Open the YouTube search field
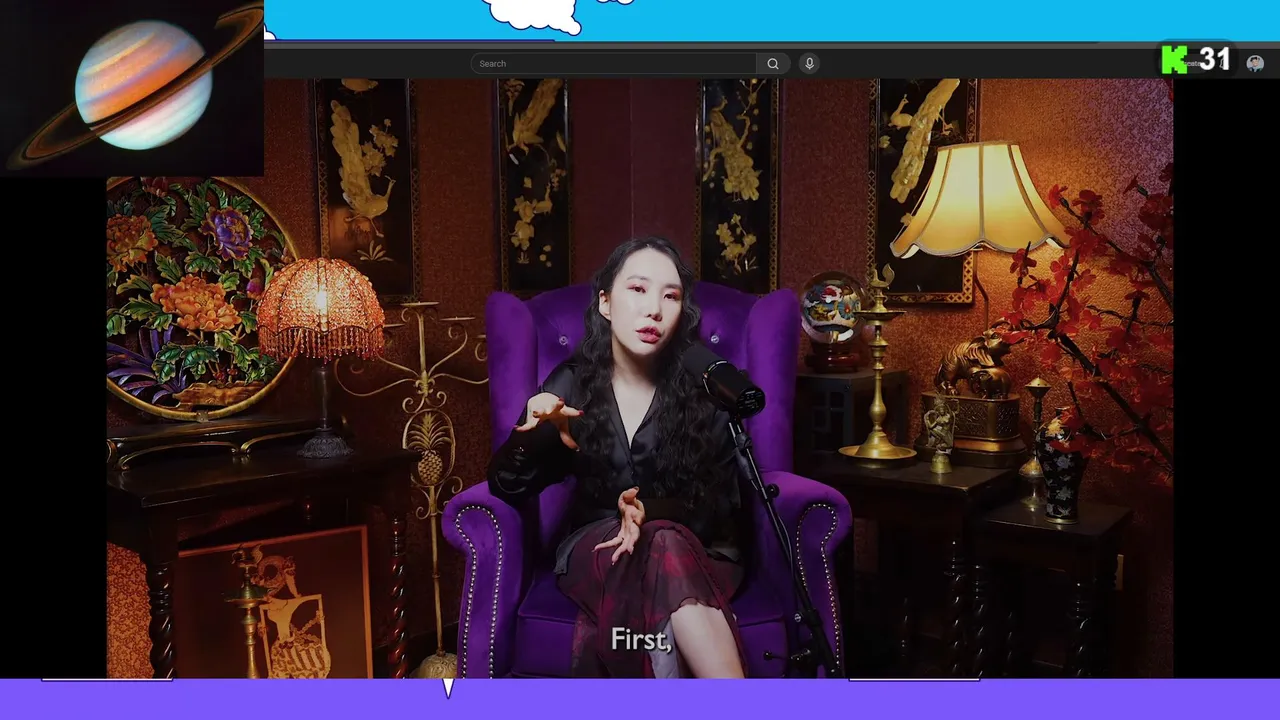Screen dimensions: 1280x720 click(612, 64)
